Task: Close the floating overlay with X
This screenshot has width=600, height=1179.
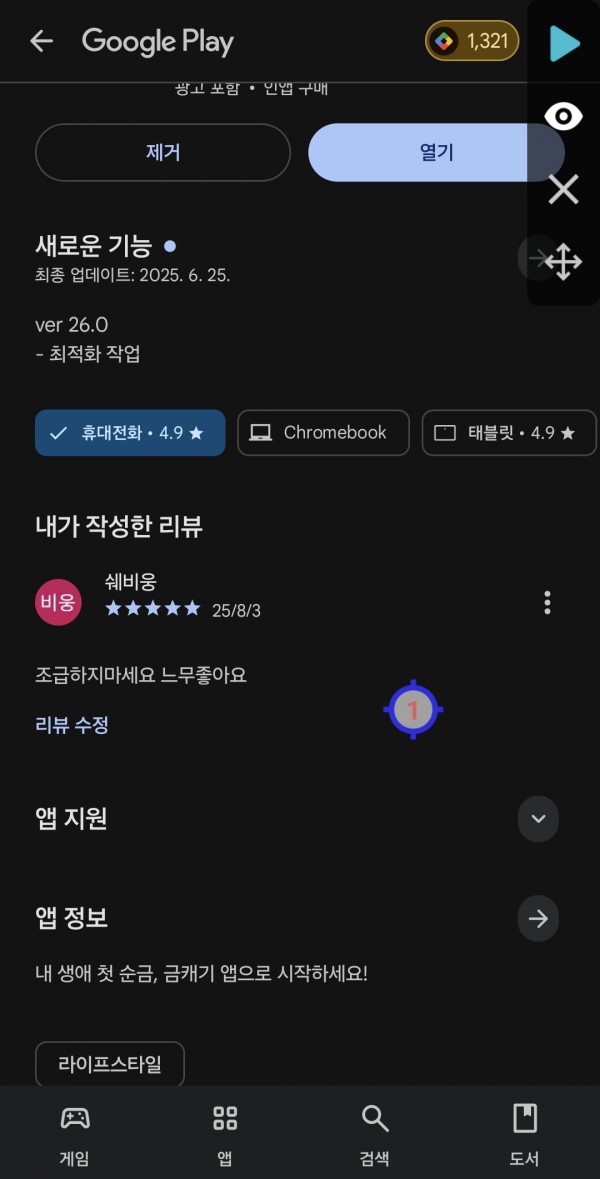Action: (564, 189)
